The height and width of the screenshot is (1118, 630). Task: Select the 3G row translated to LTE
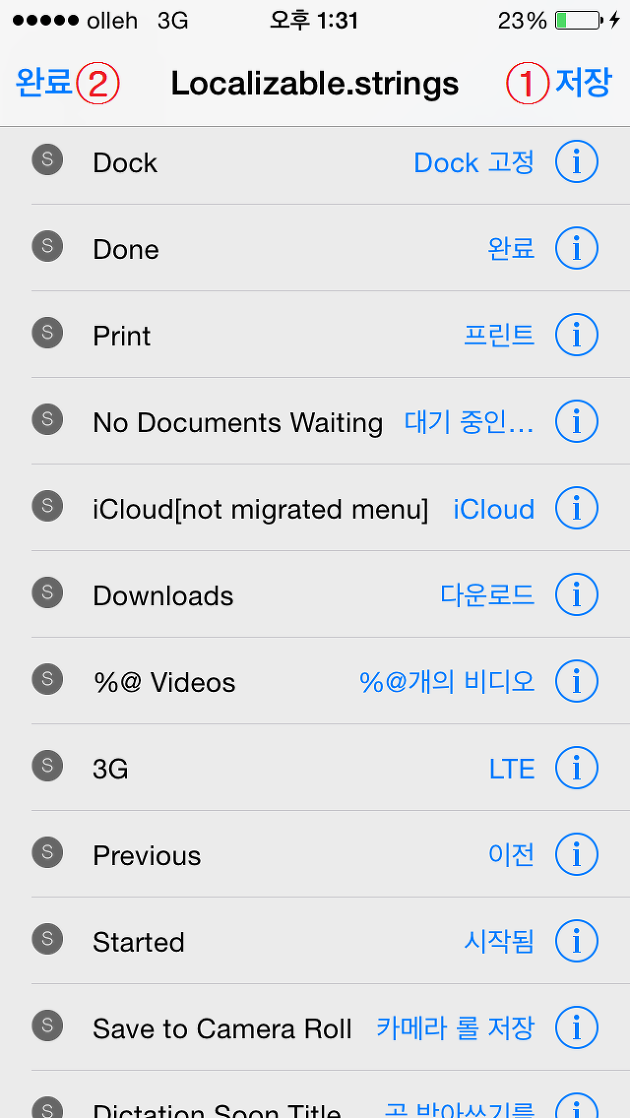pyautogui.click(x=315, y=768)
